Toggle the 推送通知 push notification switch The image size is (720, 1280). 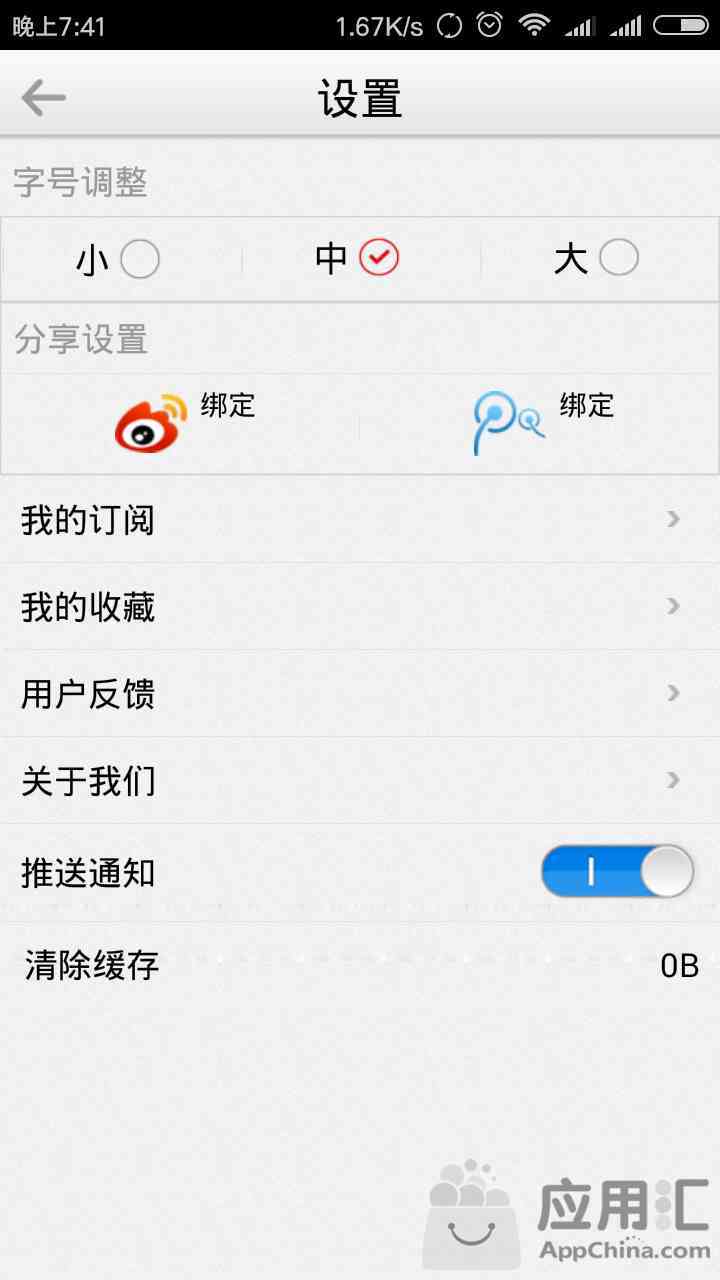pyautogui.click(x=617, y=871)
